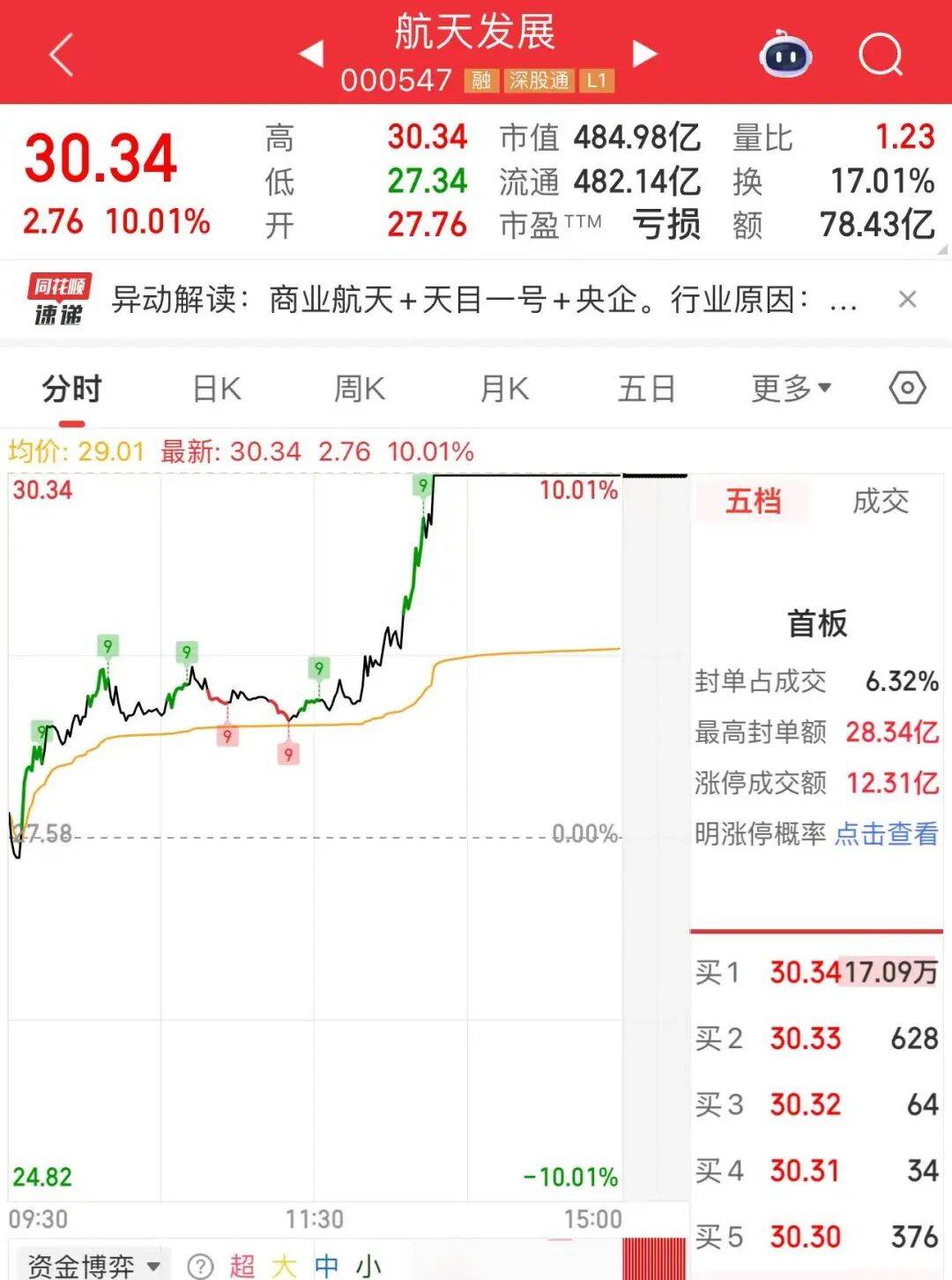The height and width of the screenshot is (1280, 952).
Task: Switch to the previous stock
Action: pos(311,54)
